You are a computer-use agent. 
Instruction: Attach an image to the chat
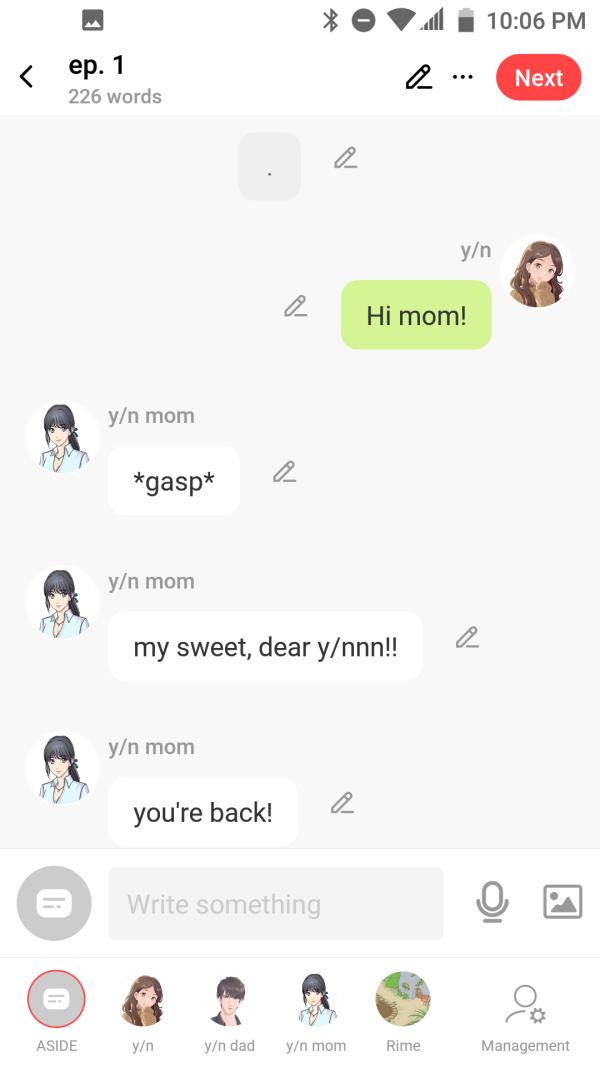click(562, 902)
